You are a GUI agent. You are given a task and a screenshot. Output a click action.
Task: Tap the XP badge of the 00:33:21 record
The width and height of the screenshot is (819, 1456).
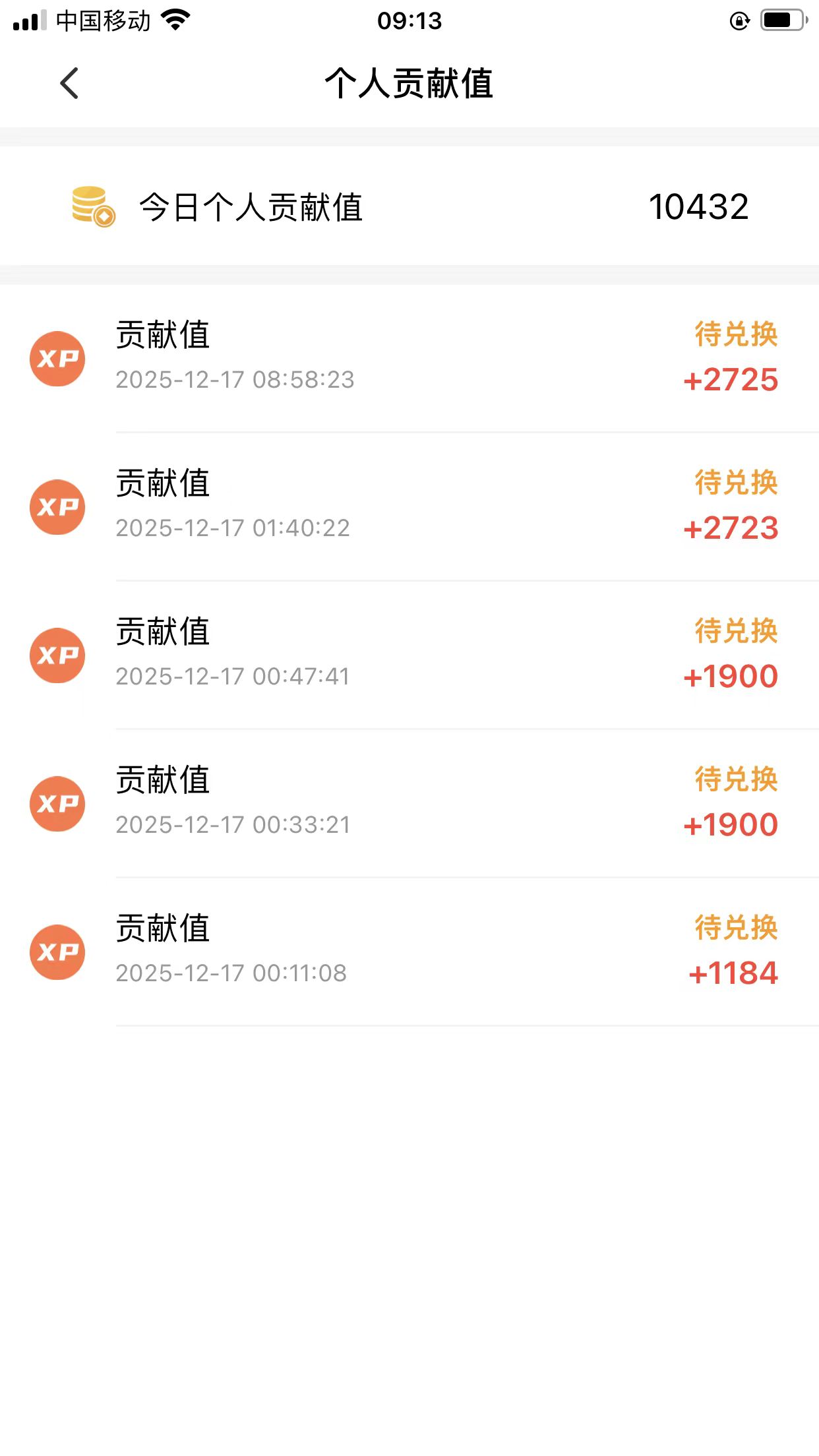tap(57, 803)
